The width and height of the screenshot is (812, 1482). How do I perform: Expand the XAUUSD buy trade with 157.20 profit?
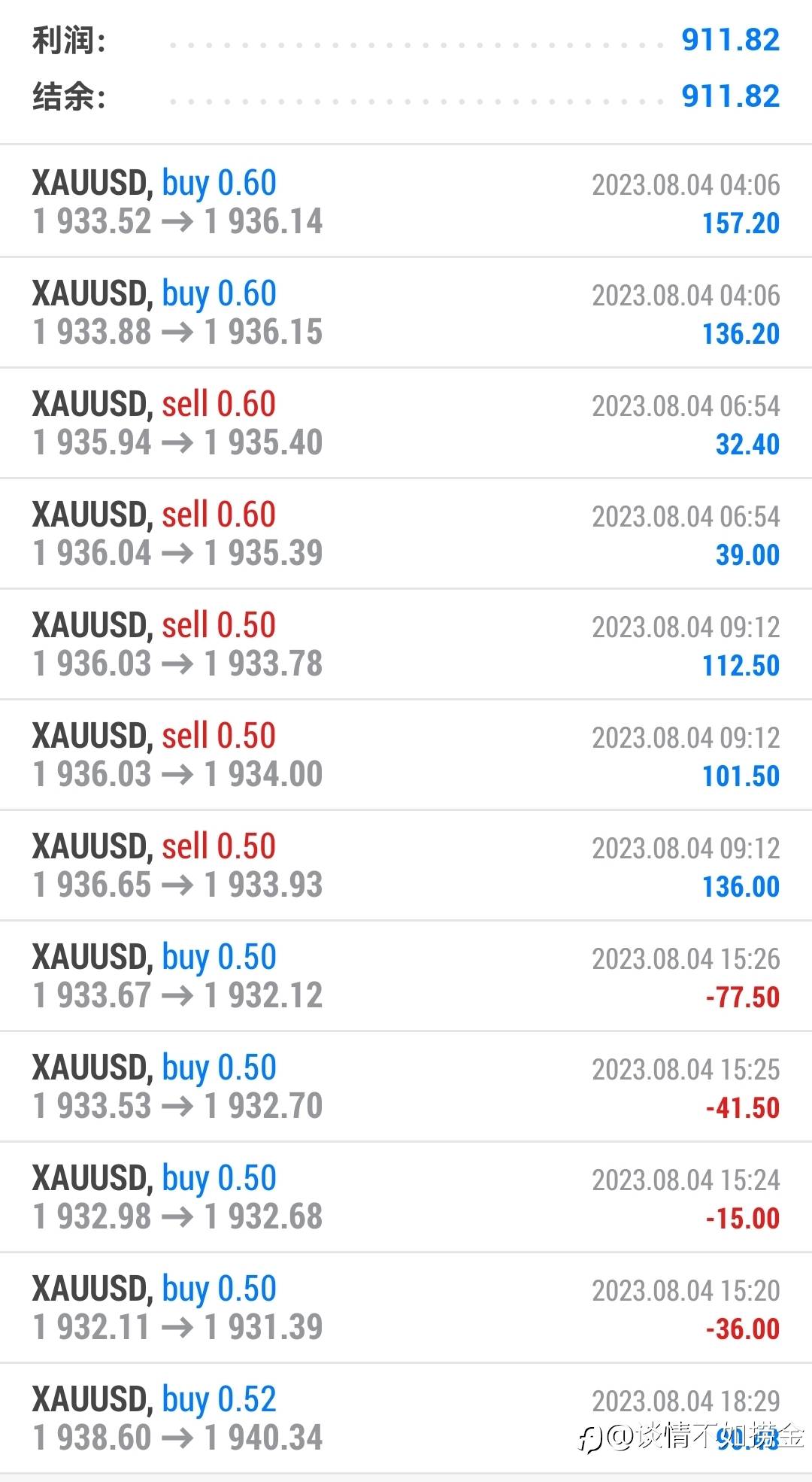[x=406, y=202]
